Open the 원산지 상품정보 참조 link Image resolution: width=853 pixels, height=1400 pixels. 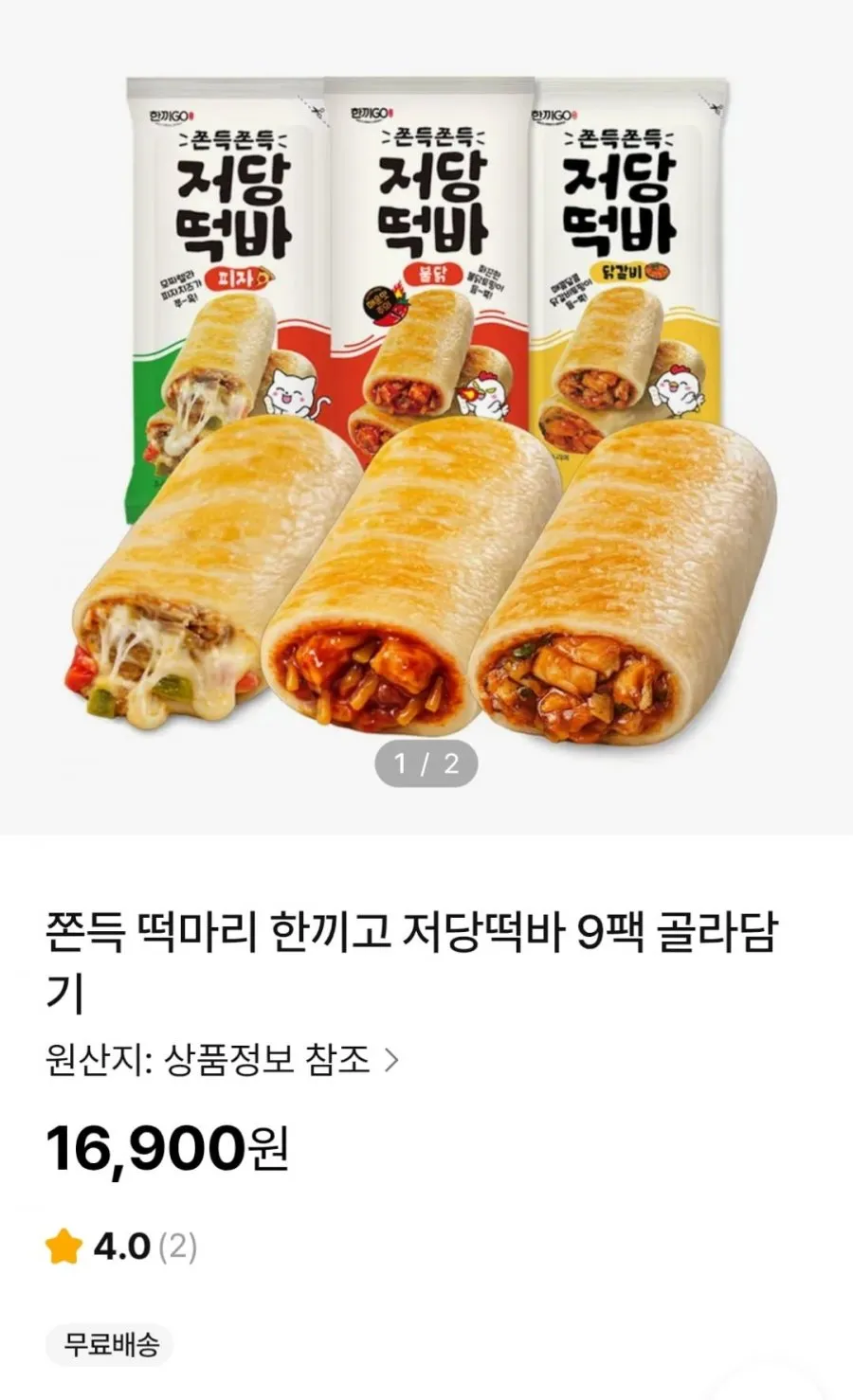223,1059
